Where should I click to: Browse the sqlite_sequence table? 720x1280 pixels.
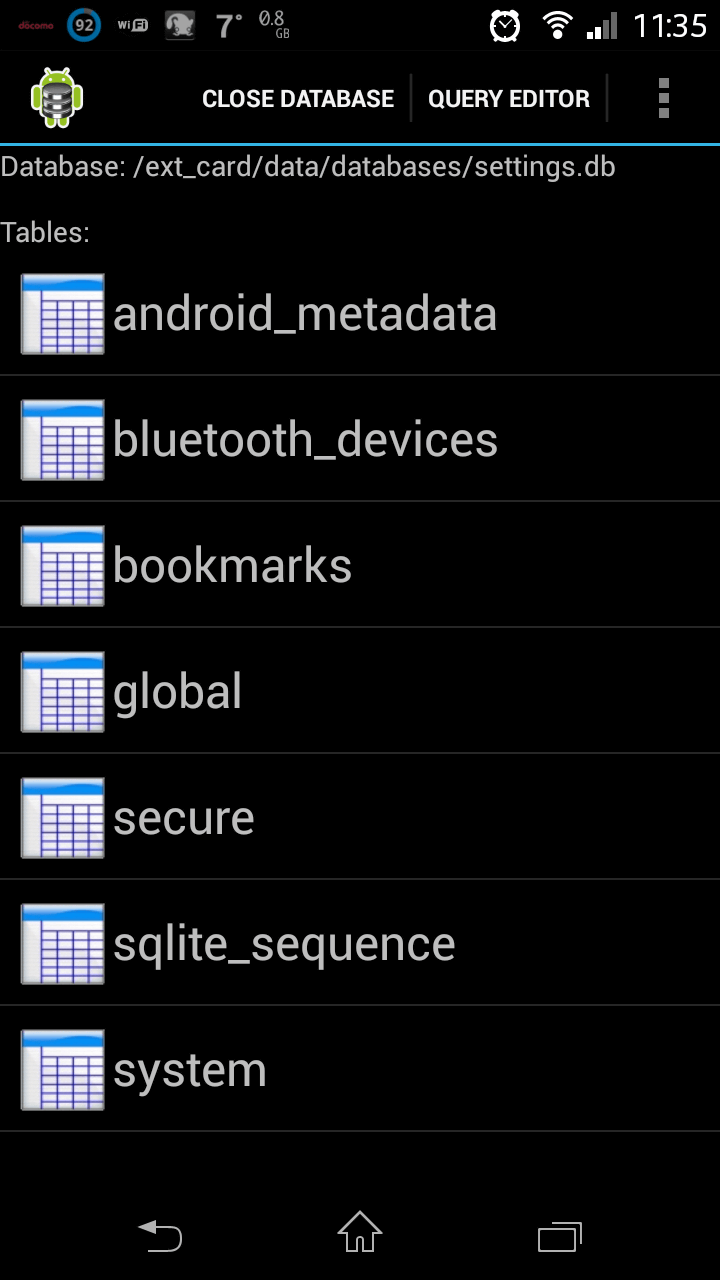[360, 943]
